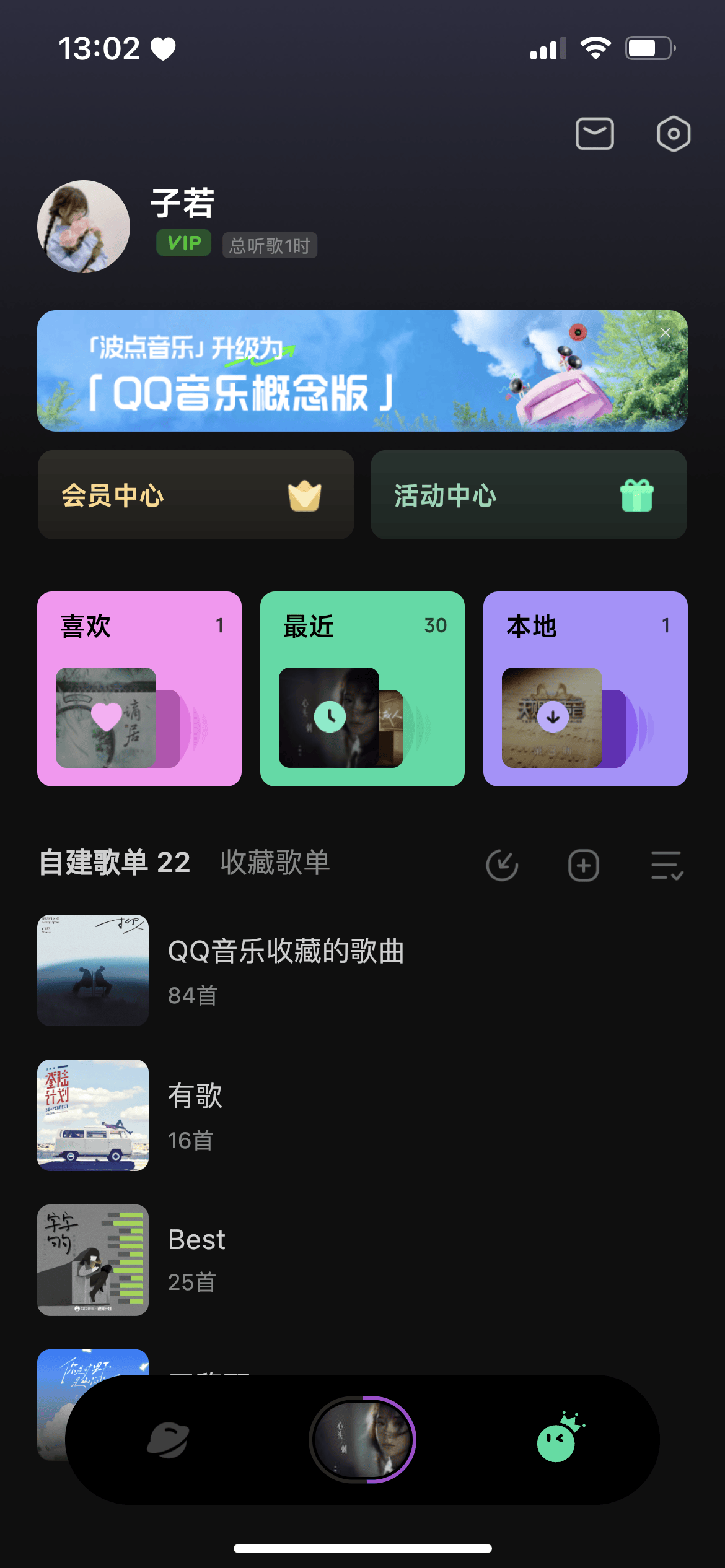Go to the planet discover tab
Image resolution: width=725 pixels, height=1568 pixels.
click(x=168, y=1440)
